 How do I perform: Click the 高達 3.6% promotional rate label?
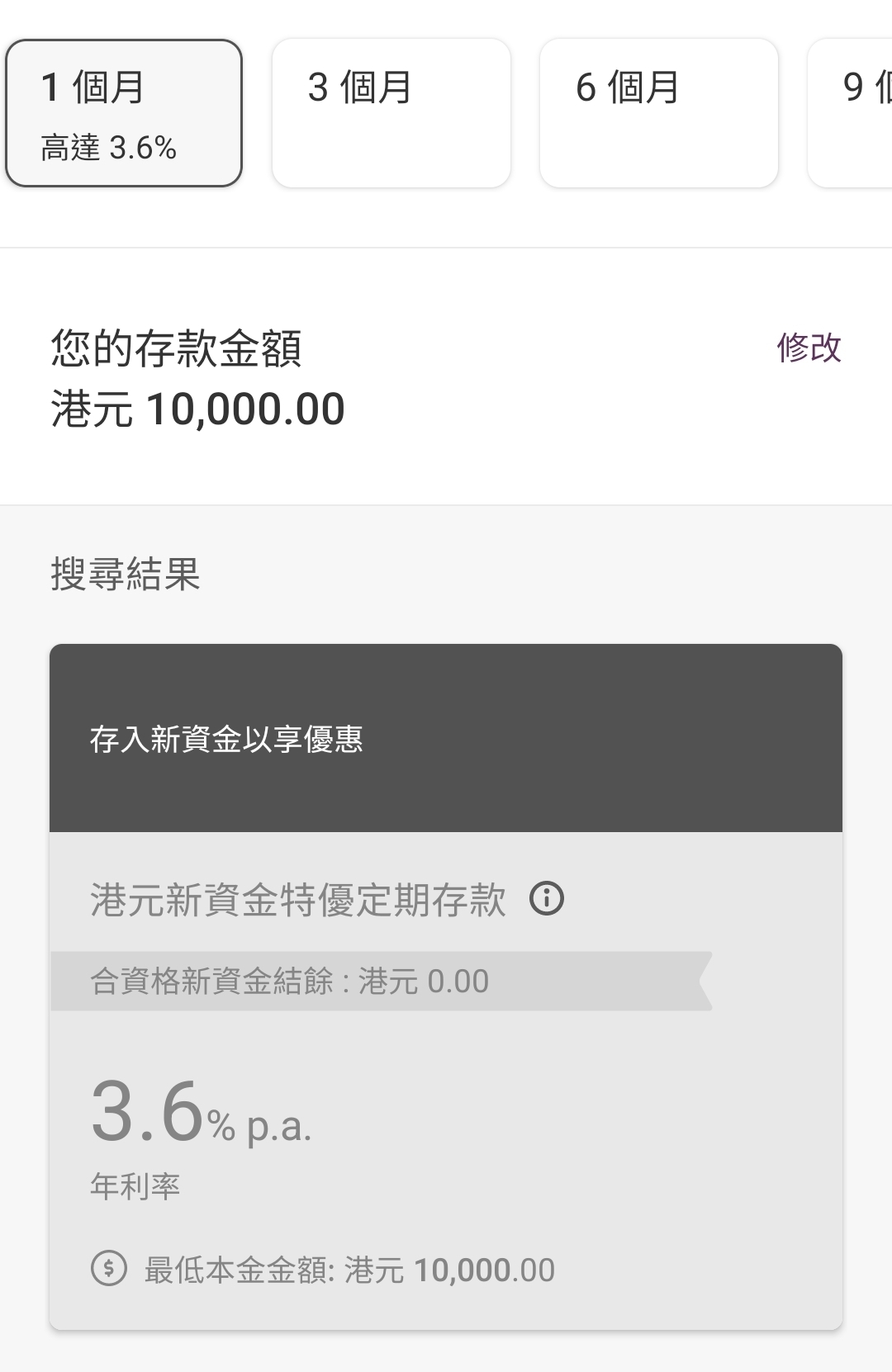109,149
